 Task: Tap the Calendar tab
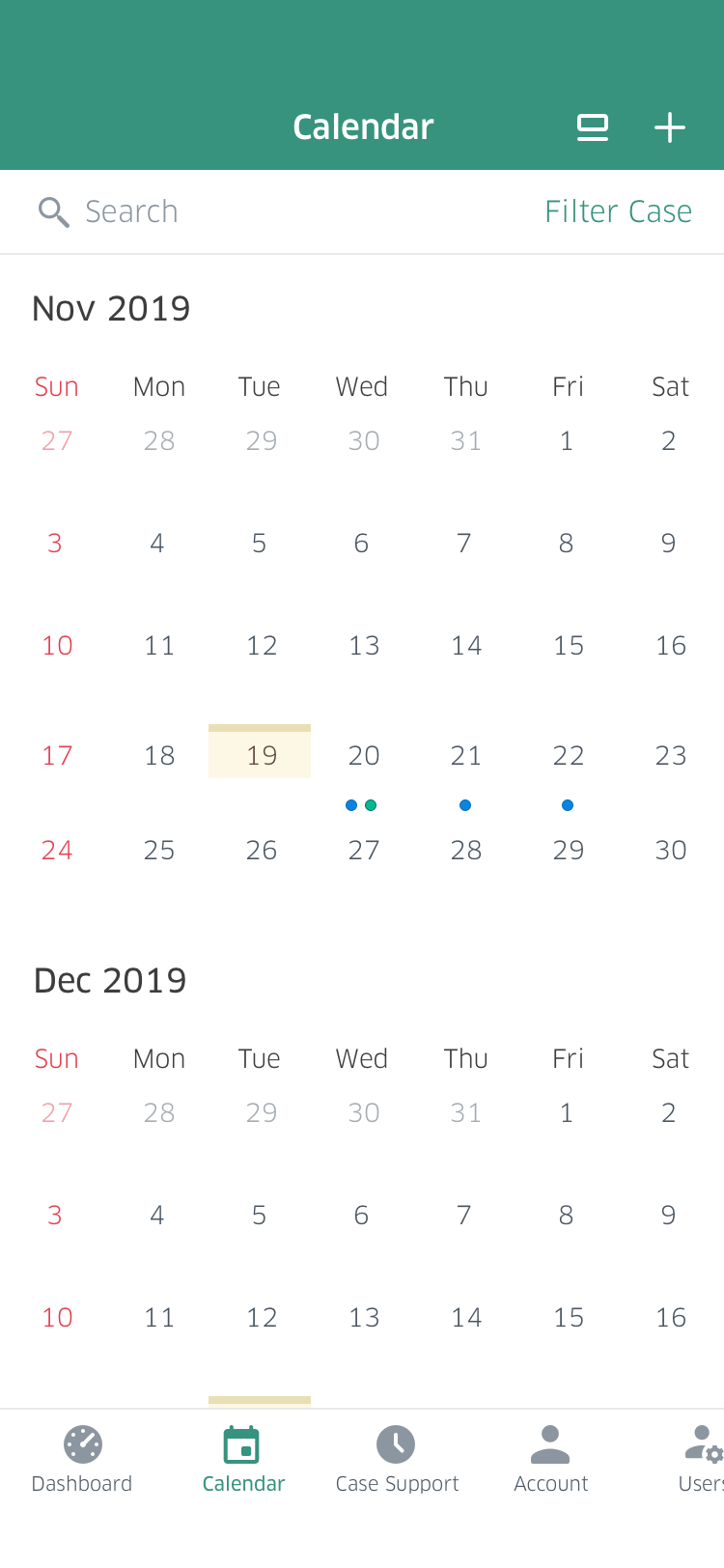pos(242,1459)
